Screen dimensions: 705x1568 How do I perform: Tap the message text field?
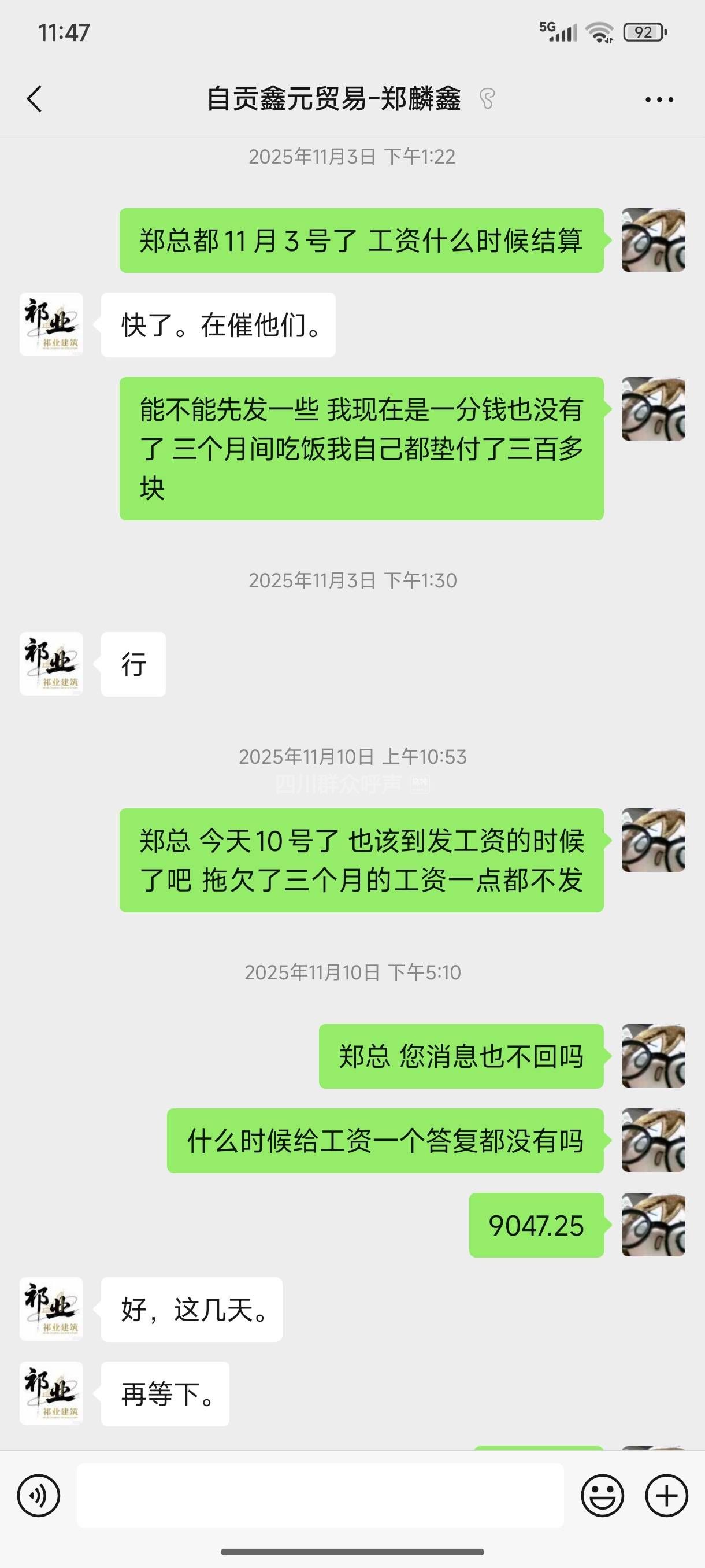(320, 1496)
